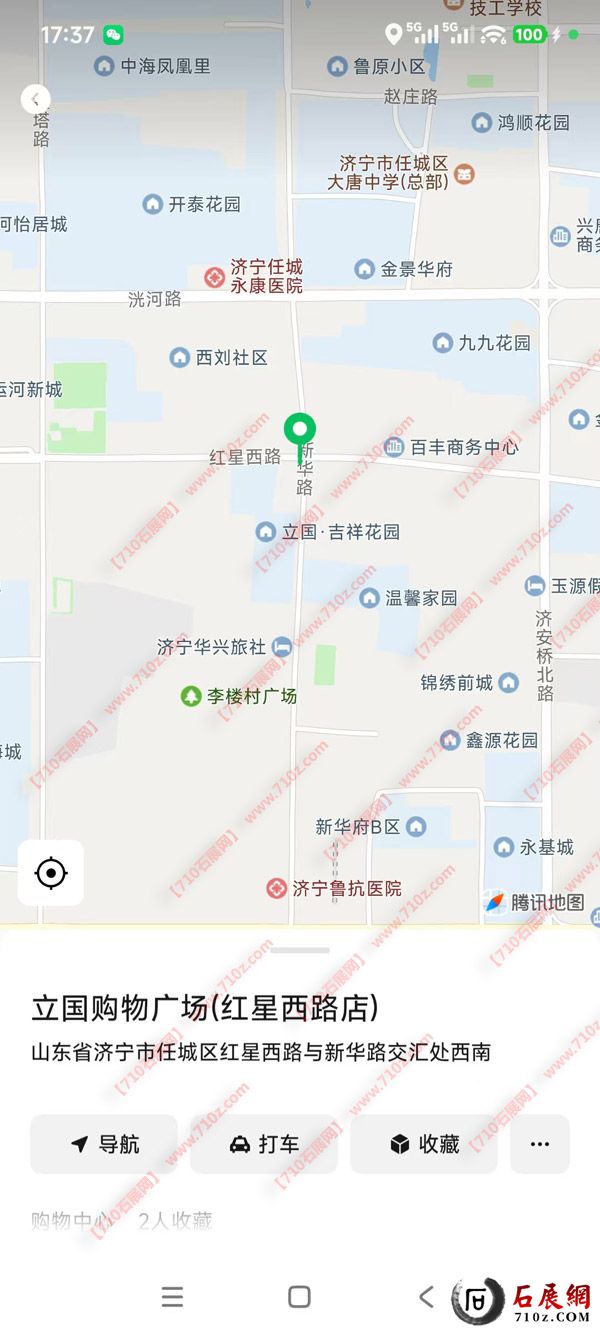Go back using the top-left arrow
The image size is (600, 1333).
[x=35, y=98]
